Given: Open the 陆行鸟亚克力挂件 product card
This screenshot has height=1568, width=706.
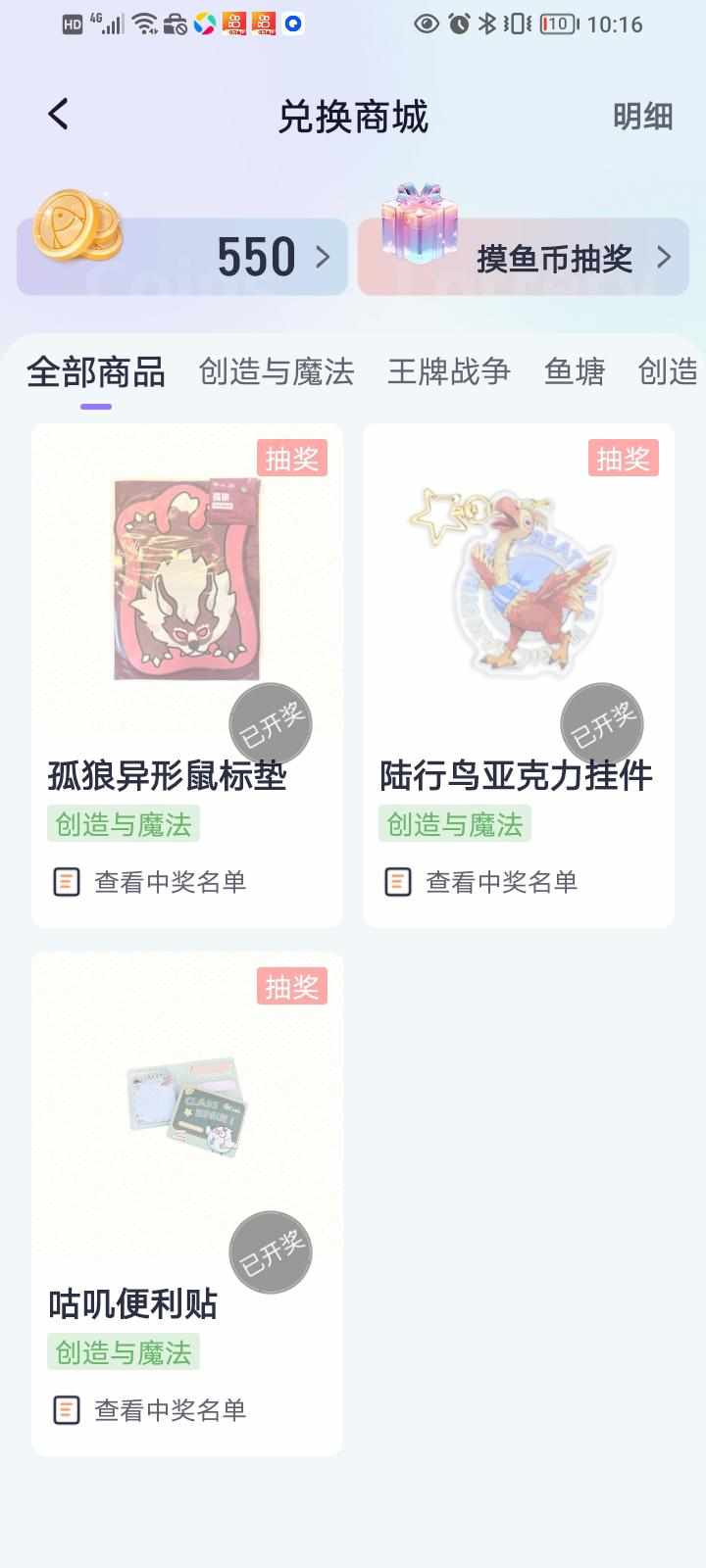Looking at the screenshot, I should (x=518, y=608).
